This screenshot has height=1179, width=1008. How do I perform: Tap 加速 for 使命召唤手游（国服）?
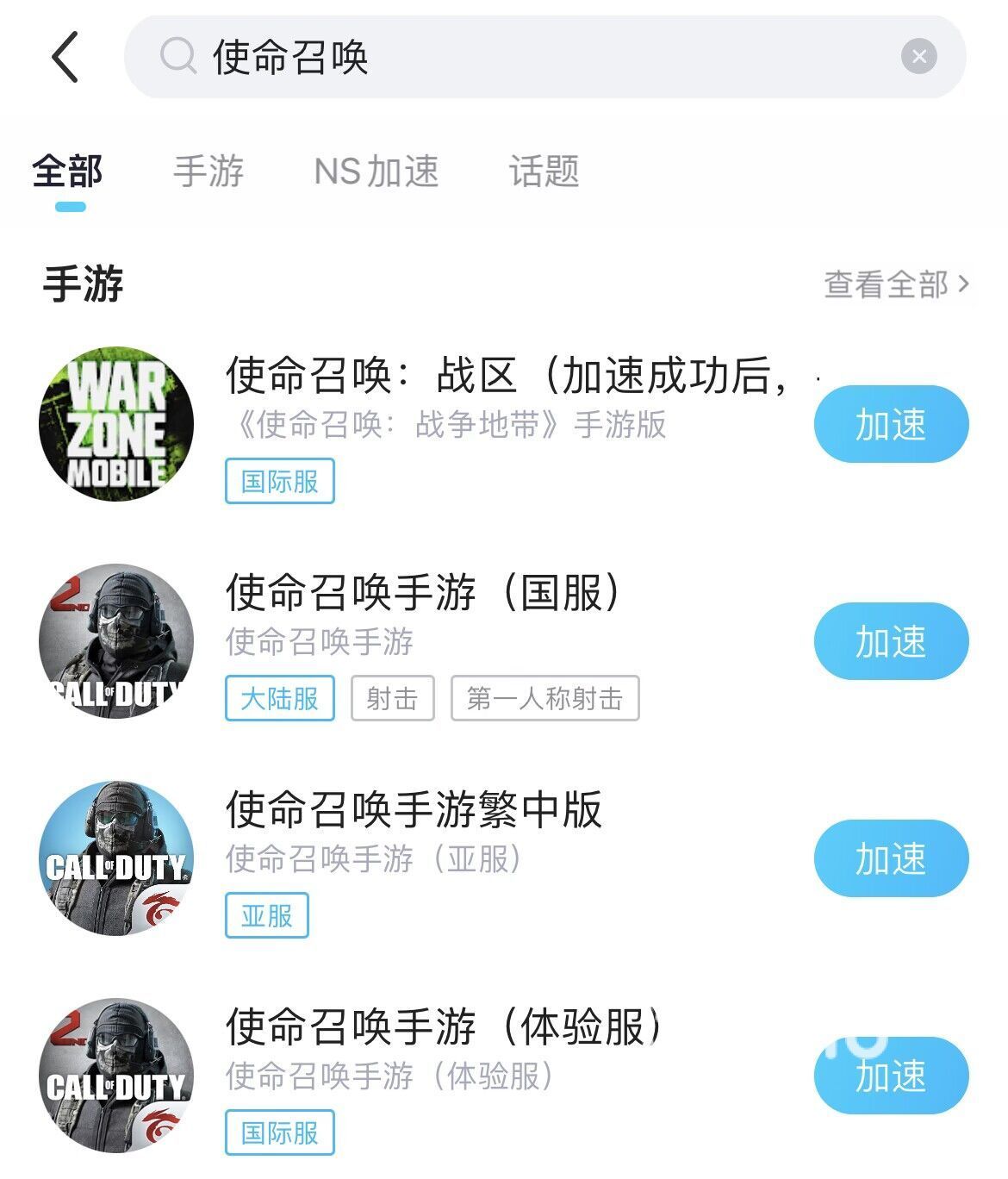tap(891, 641)
